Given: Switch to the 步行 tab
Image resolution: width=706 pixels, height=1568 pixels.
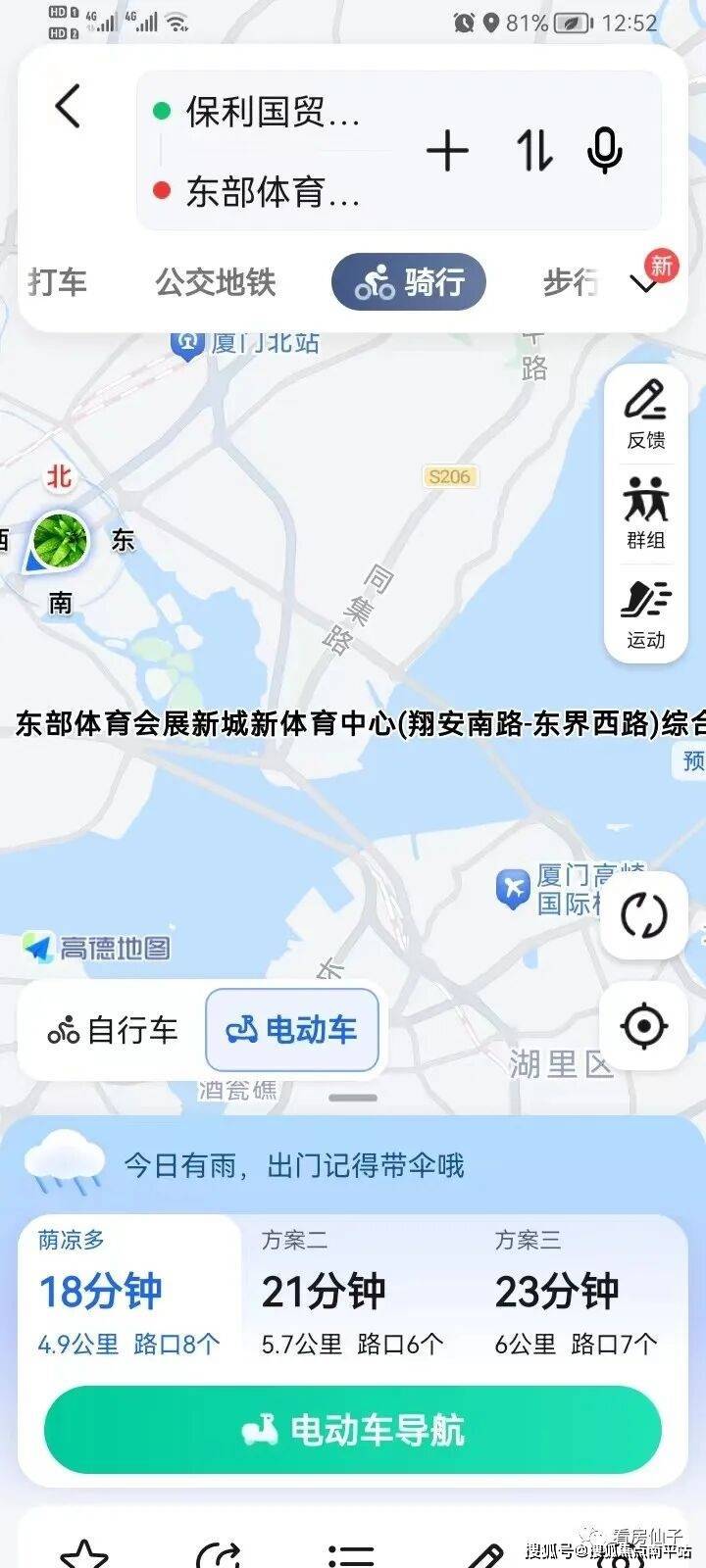Looking at the screenshot, I should tap(571, 282).
